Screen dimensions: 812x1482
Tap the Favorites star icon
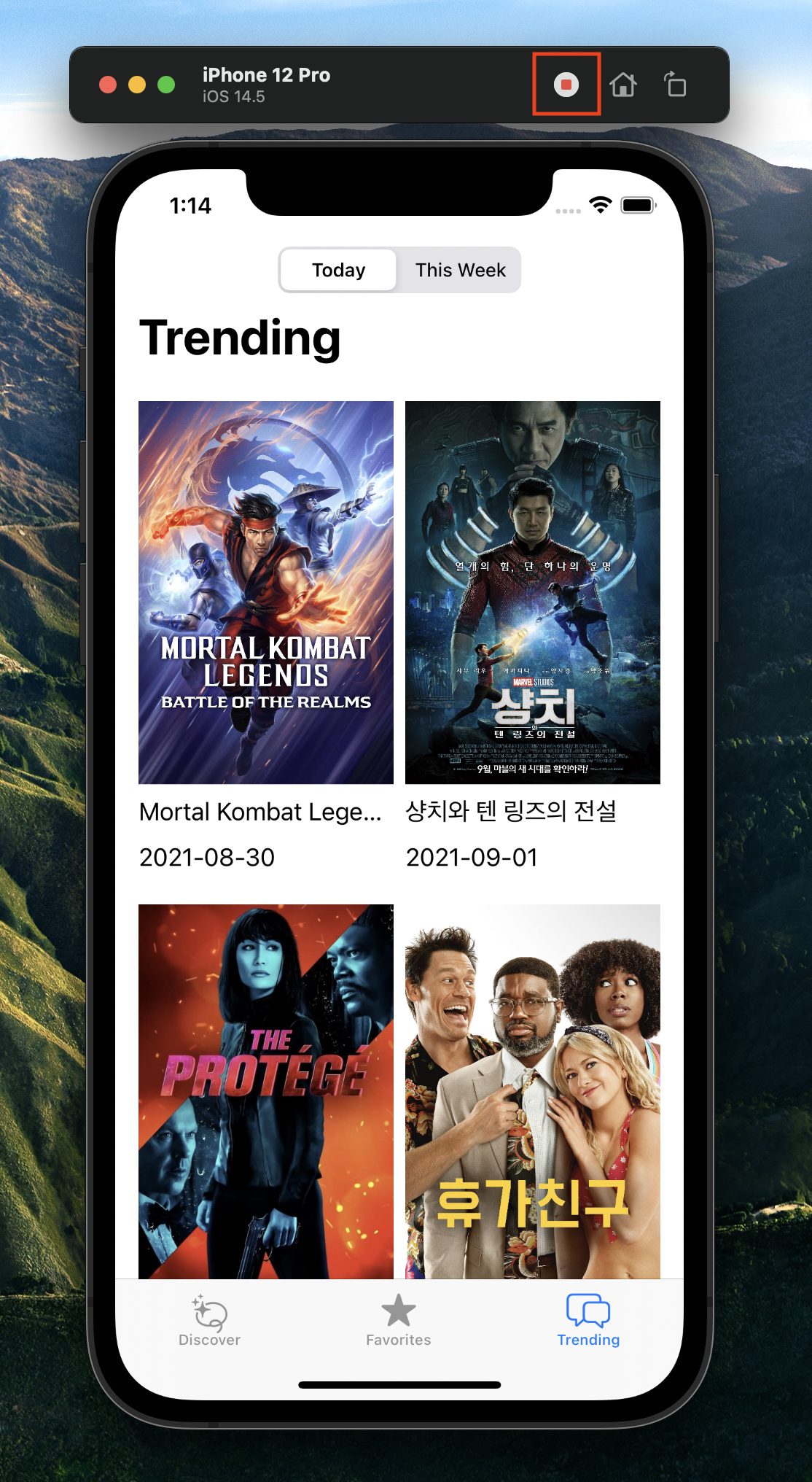pyautogui.click(x=398, y=1309)
